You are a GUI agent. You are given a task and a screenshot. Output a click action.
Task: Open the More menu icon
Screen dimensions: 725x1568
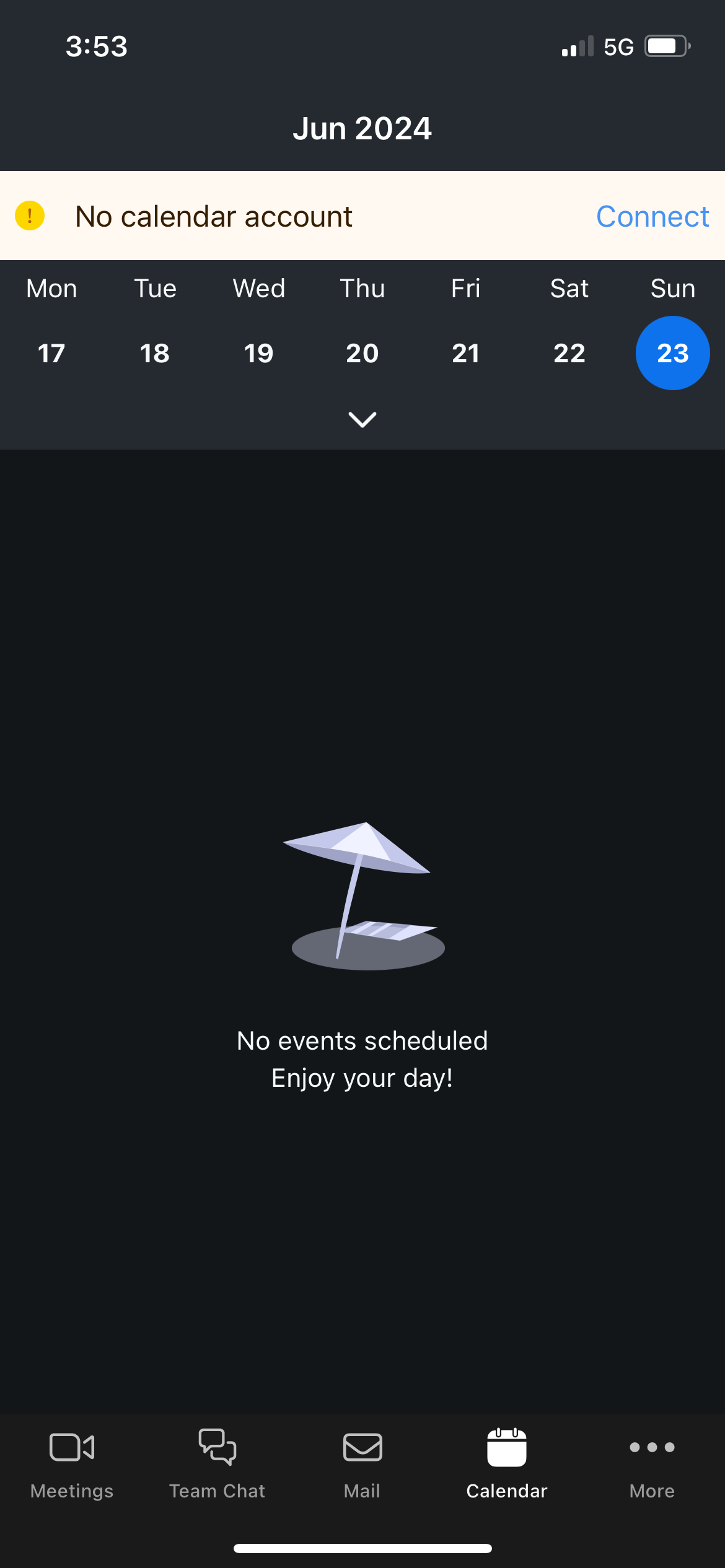coord(651,1449)
